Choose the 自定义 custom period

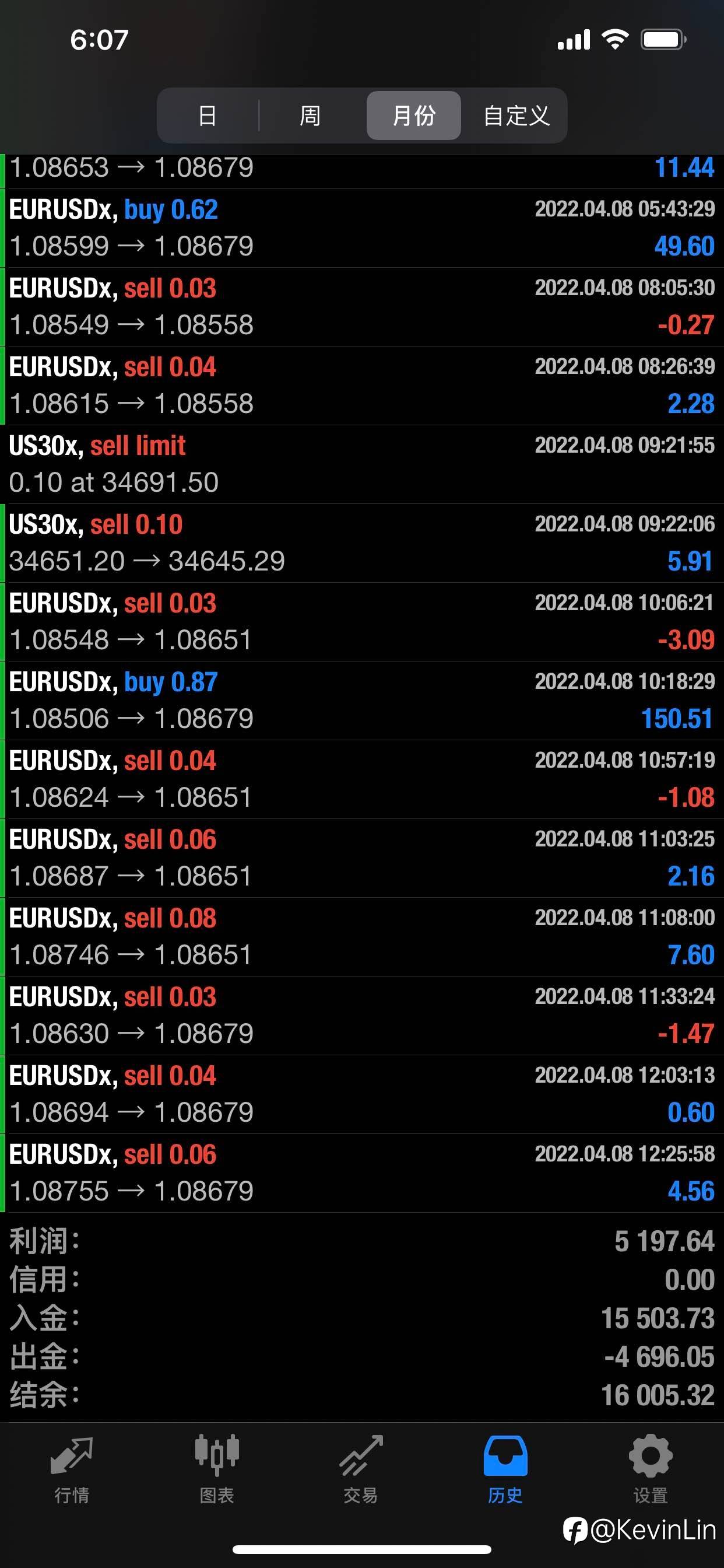point(516,116)
